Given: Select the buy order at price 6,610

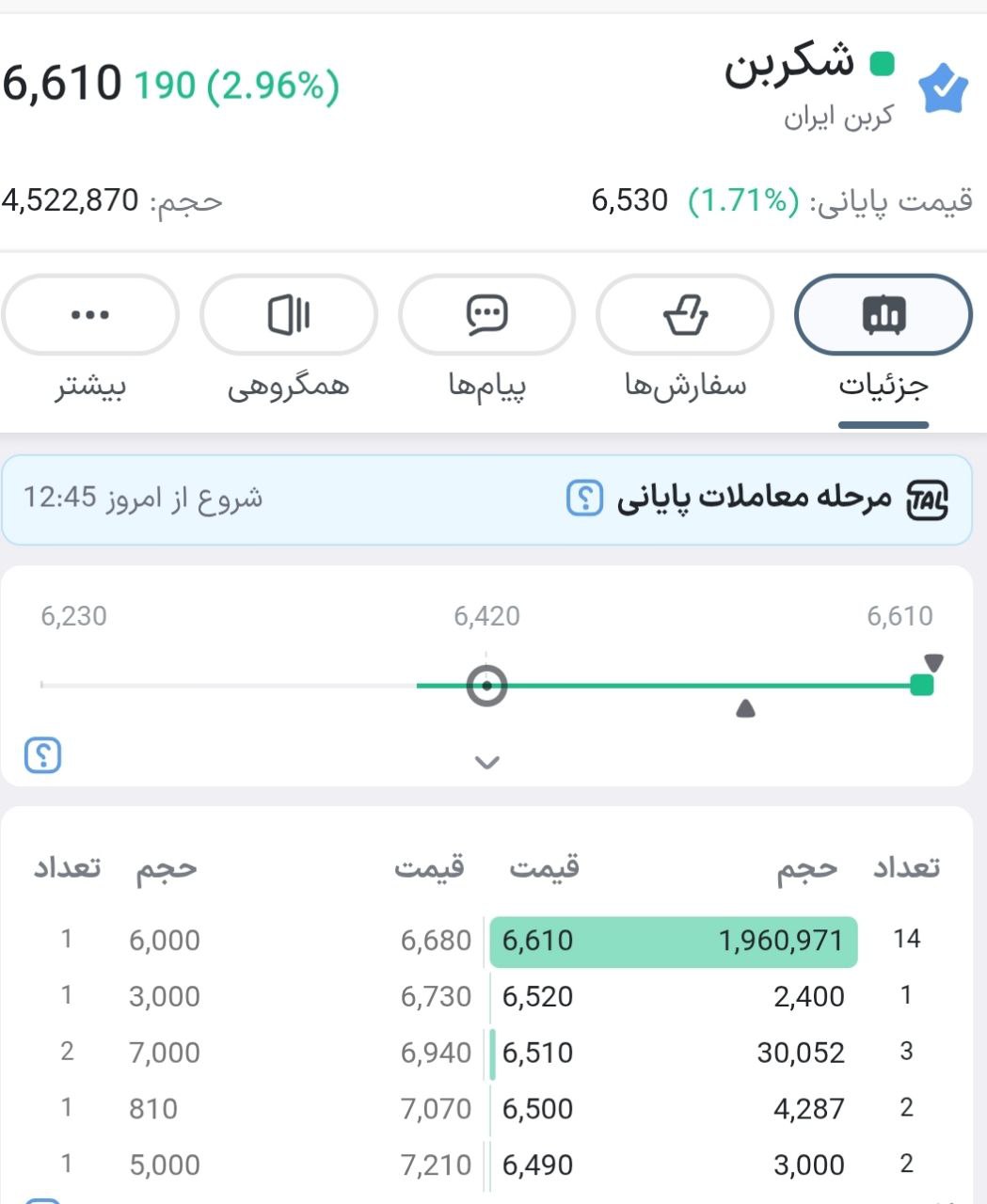Looking at the screenshot, I should 673,941.
